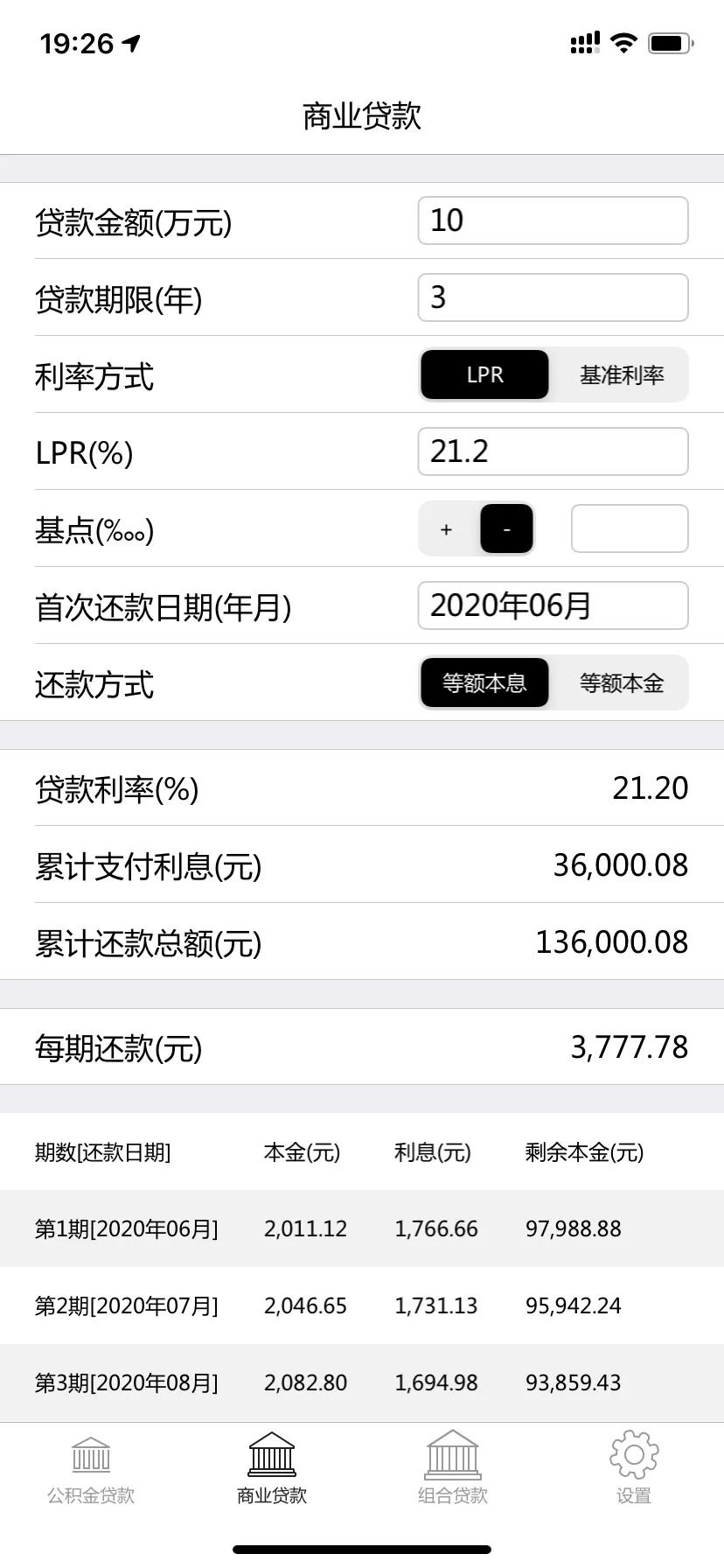Image resolution: width=724 pixels, height=1568 pixels.
Task: Tap the minus button for 基点
Action: click(x=505, y=528)
